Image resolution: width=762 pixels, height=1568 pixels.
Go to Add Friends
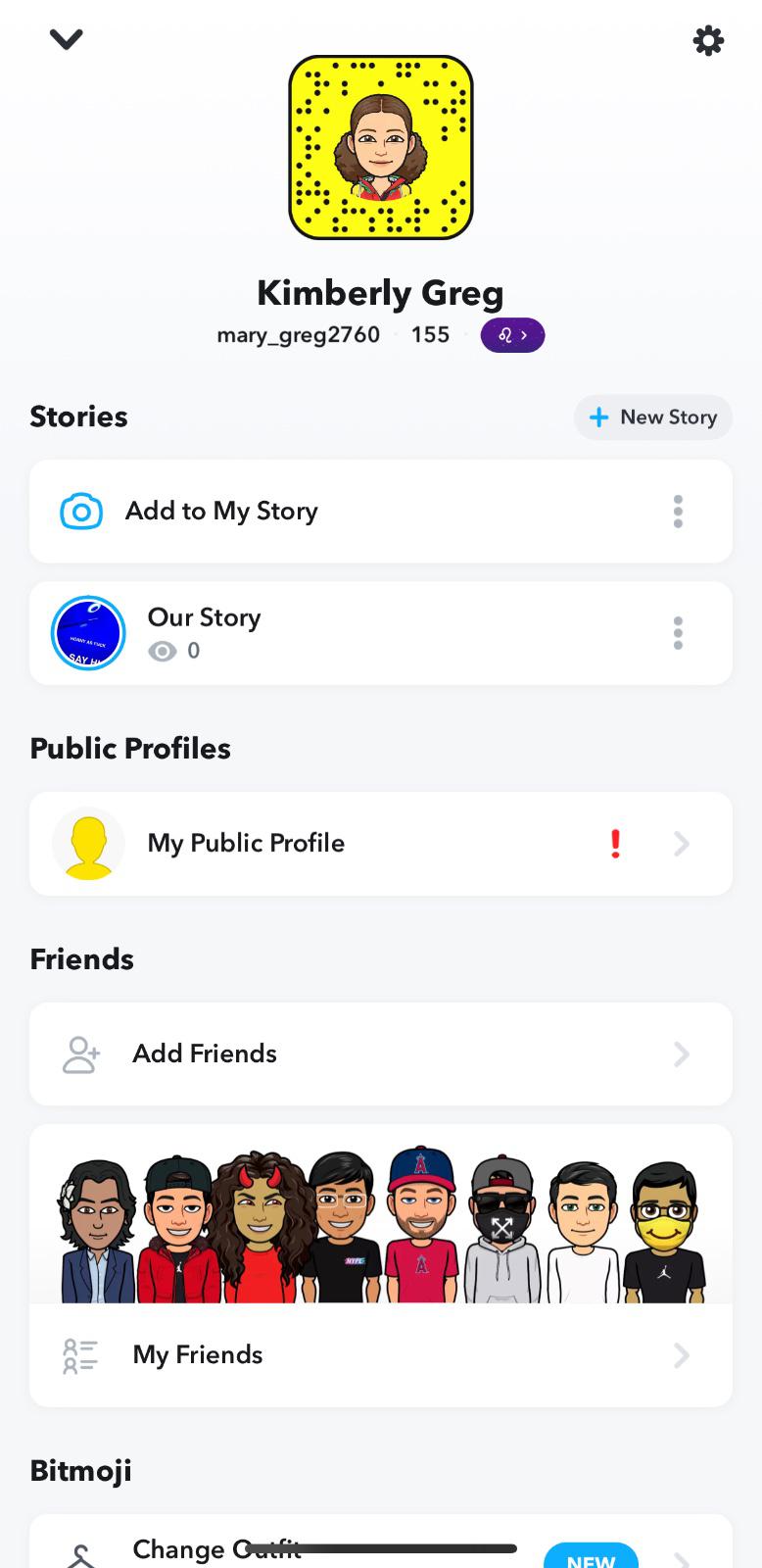(x=205, y=1054)
